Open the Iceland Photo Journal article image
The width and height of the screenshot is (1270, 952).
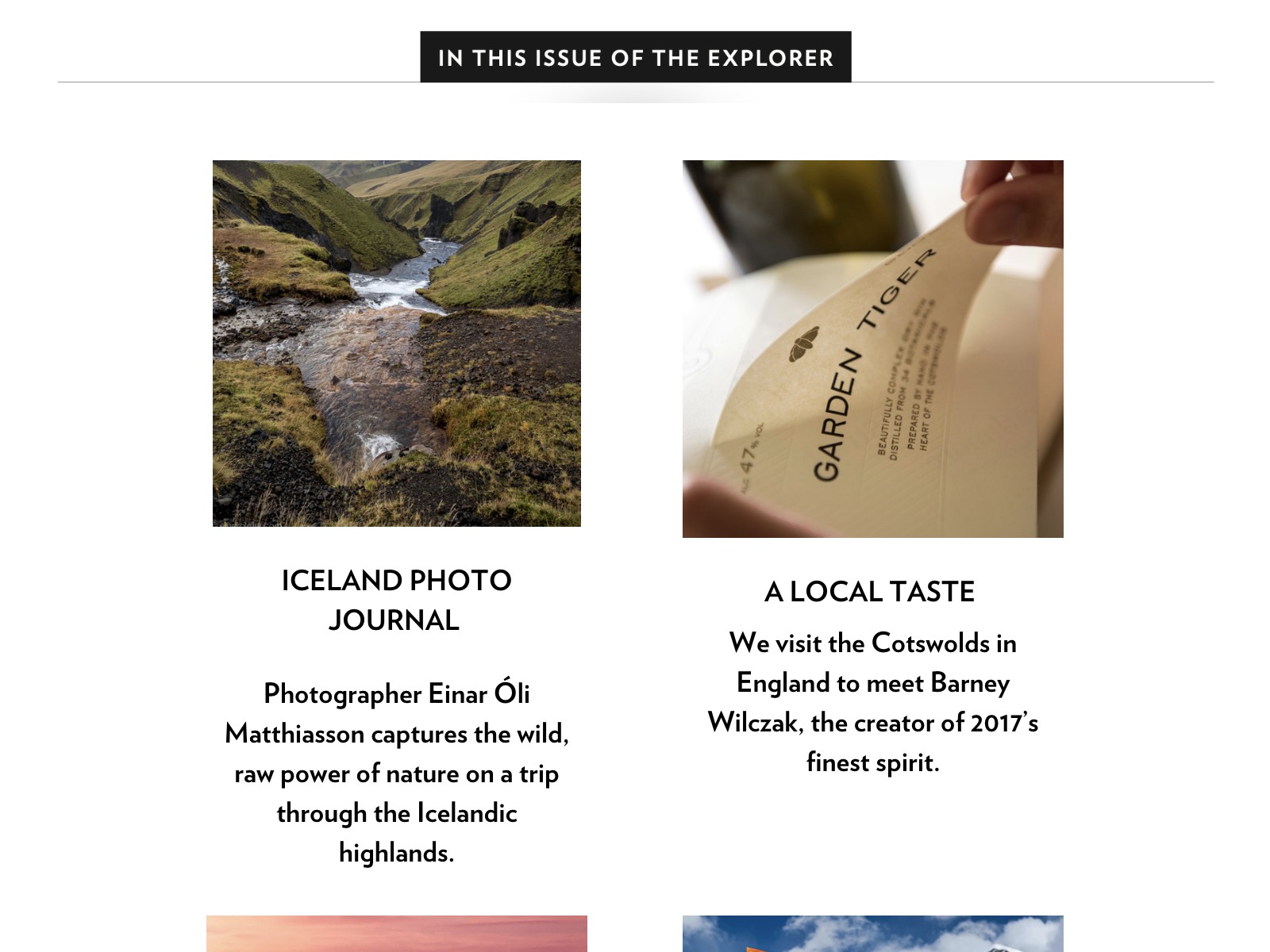coord(396,343)
